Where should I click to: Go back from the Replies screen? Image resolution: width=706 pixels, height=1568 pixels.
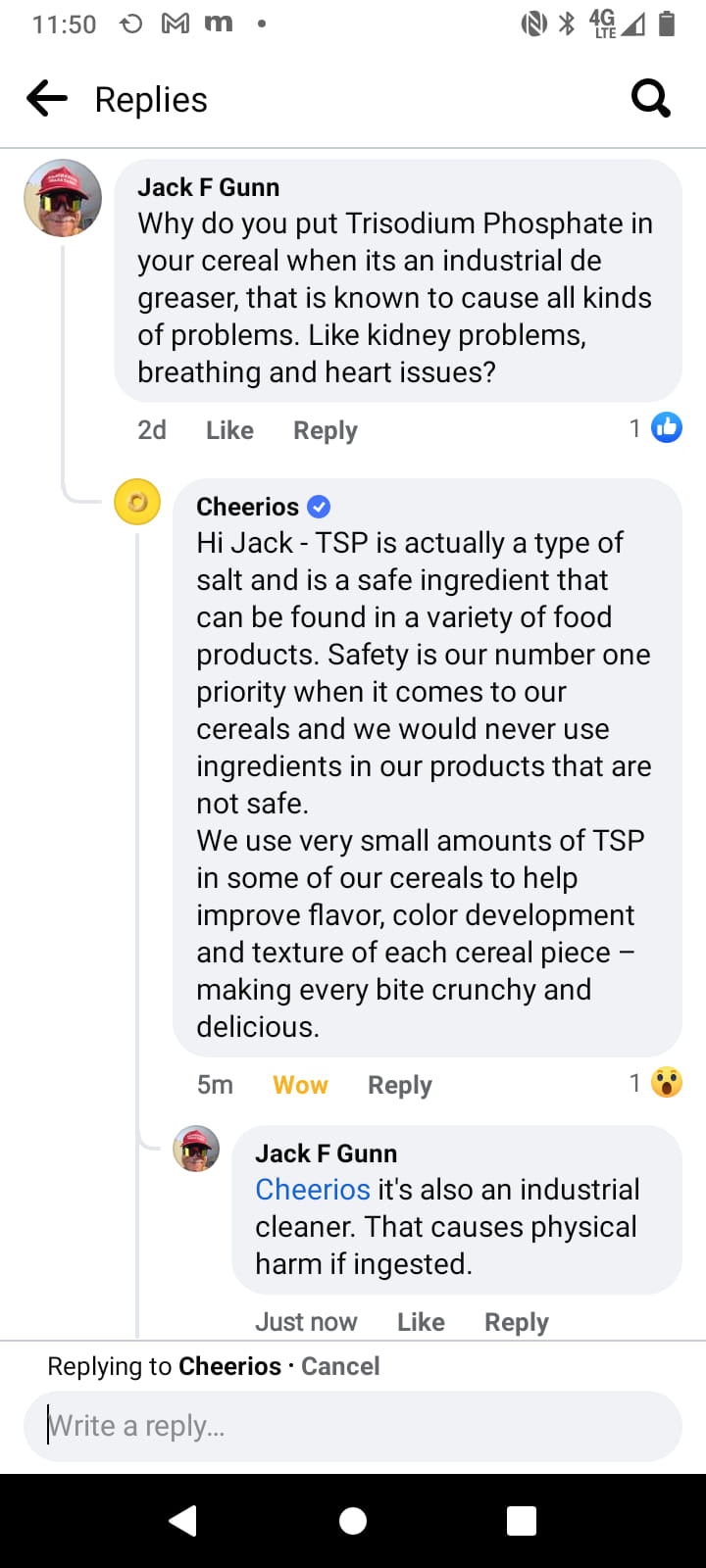pyautogui.click(x=47, y=99)
